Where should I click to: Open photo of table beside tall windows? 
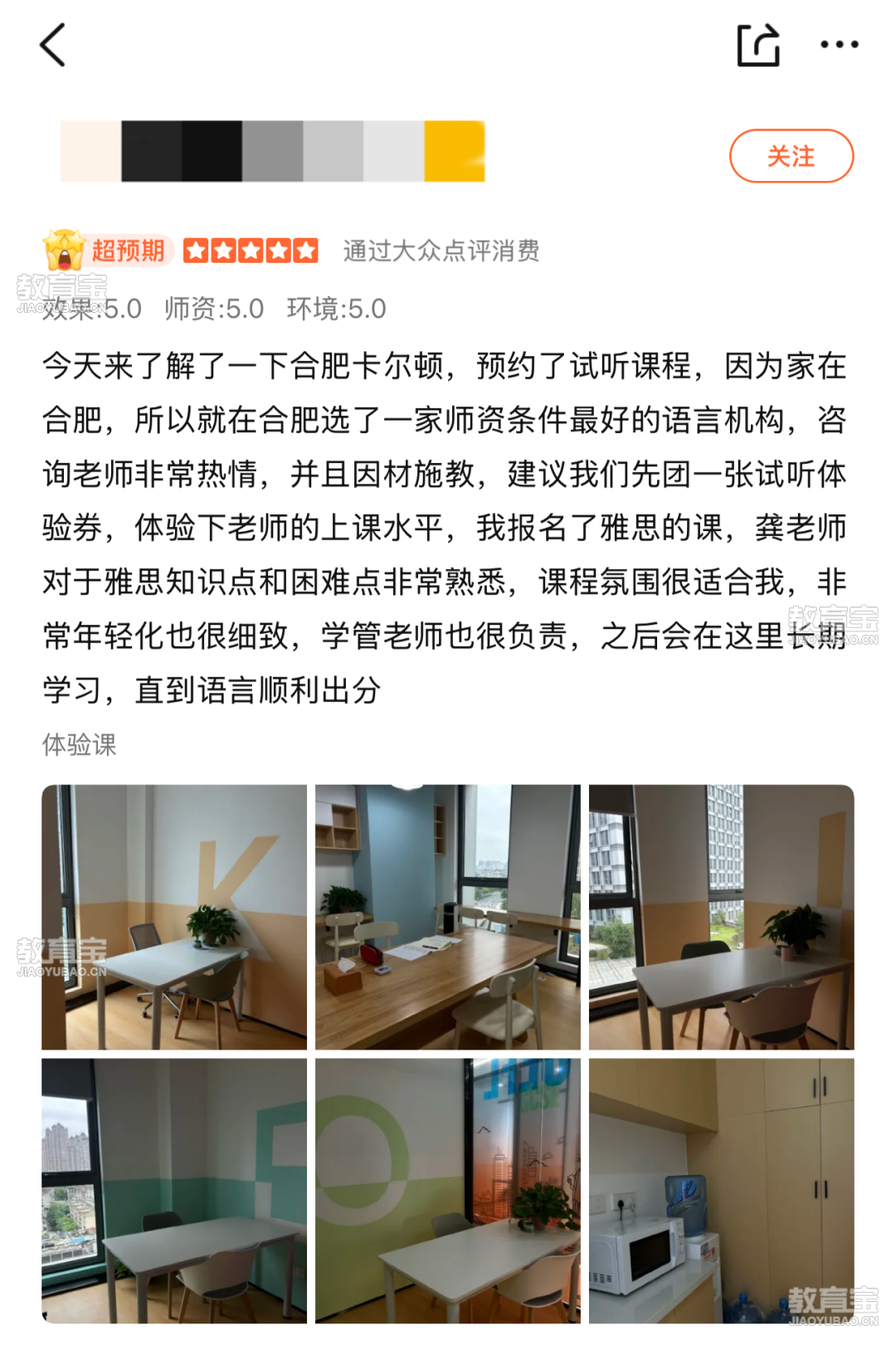click(x=721, y=917)
